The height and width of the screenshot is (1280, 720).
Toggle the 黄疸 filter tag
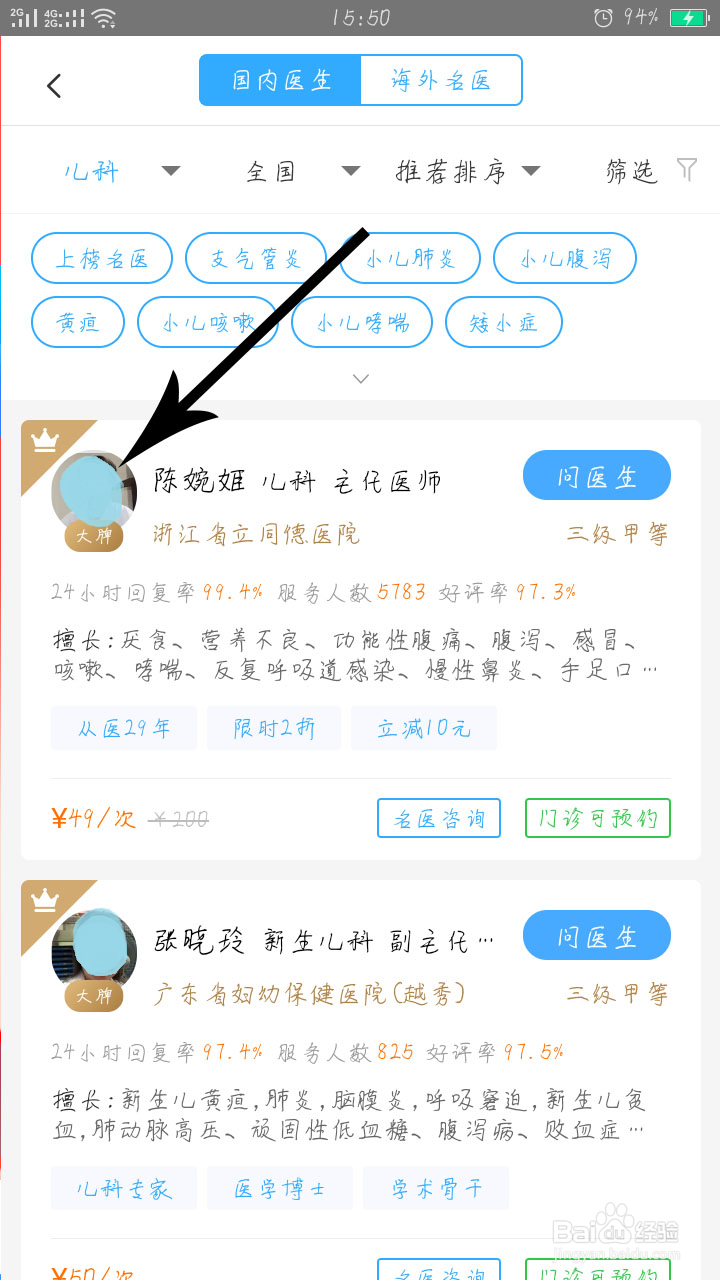pos(77,322)
